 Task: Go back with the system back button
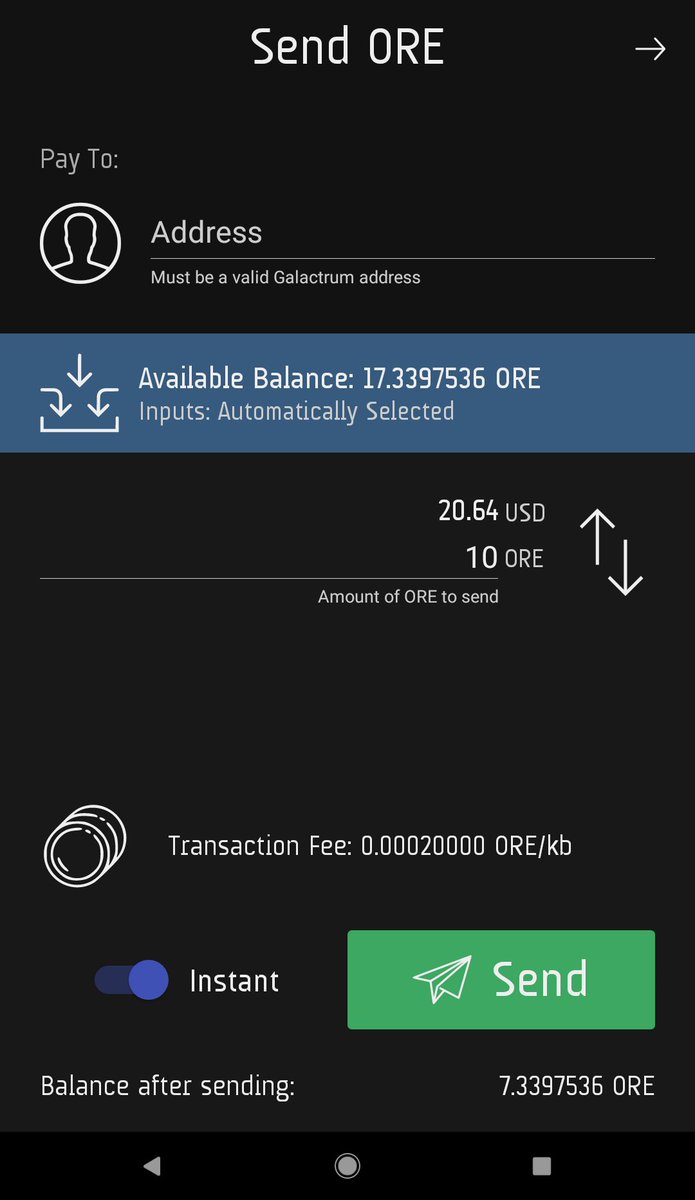coord(152,1165)
